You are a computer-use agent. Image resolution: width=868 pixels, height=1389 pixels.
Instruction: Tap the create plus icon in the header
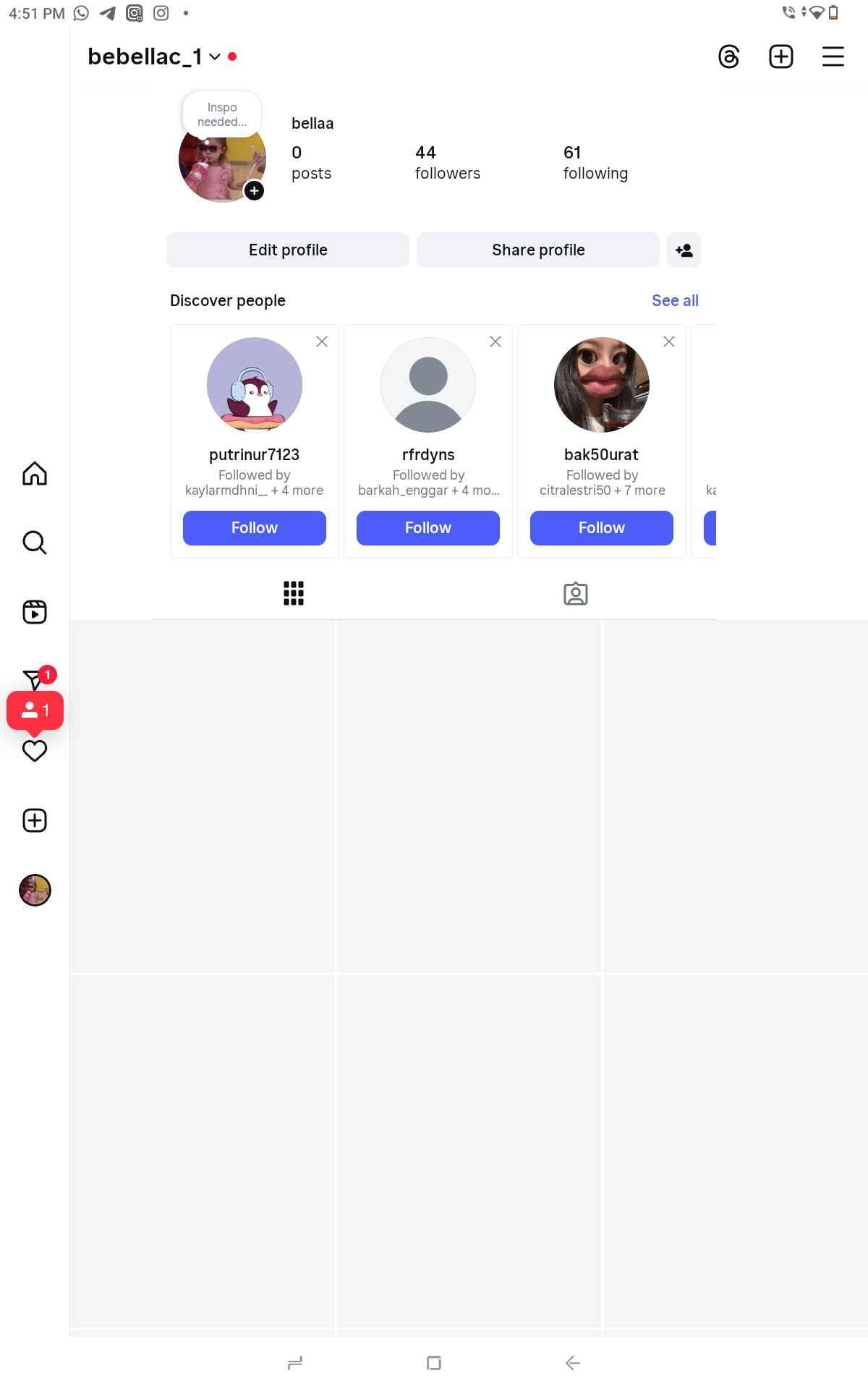[x=780, y=56]
